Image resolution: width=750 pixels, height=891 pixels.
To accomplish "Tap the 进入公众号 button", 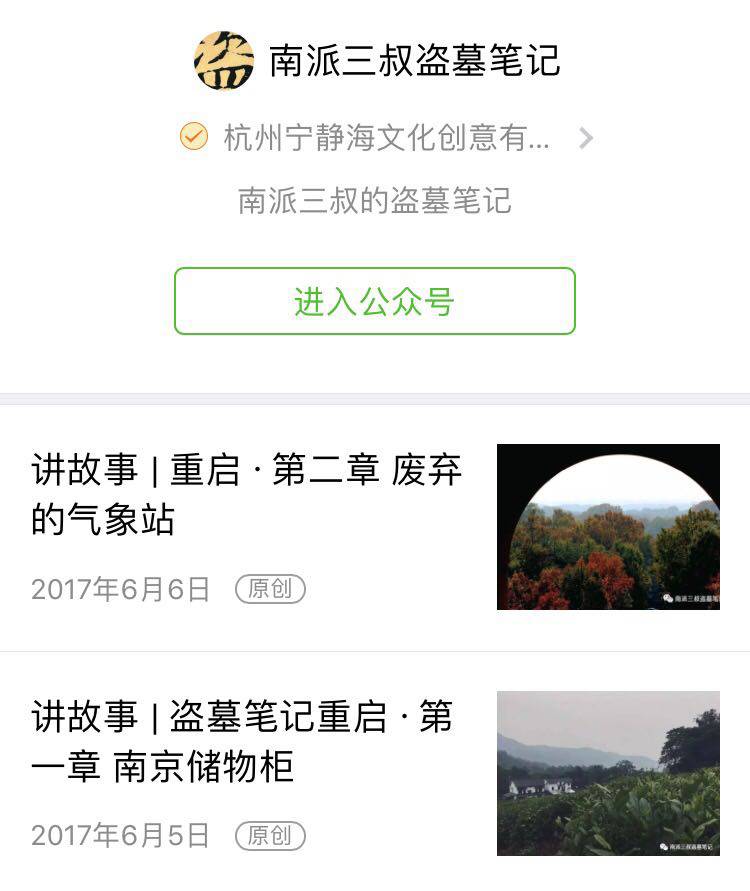I will point(375,301).
